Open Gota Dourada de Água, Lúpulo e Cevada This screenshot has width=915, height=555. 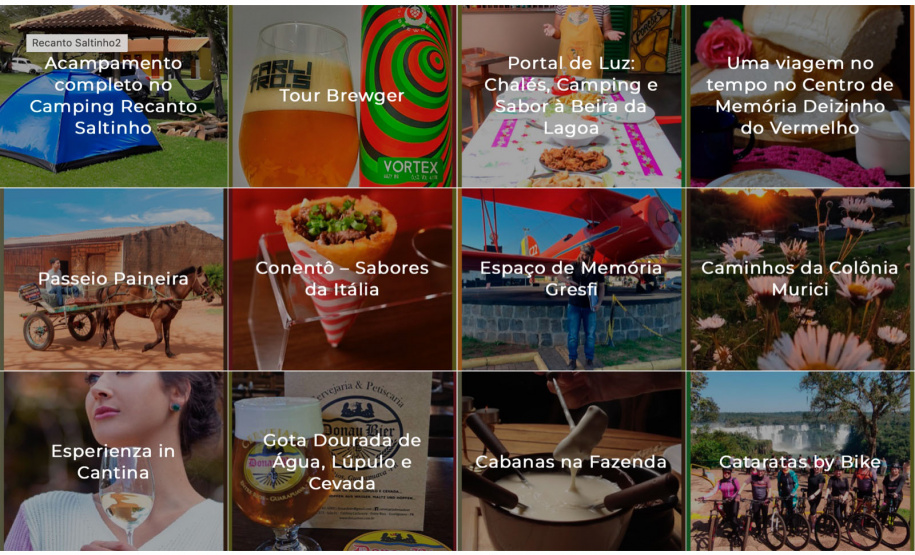[341, 461]
